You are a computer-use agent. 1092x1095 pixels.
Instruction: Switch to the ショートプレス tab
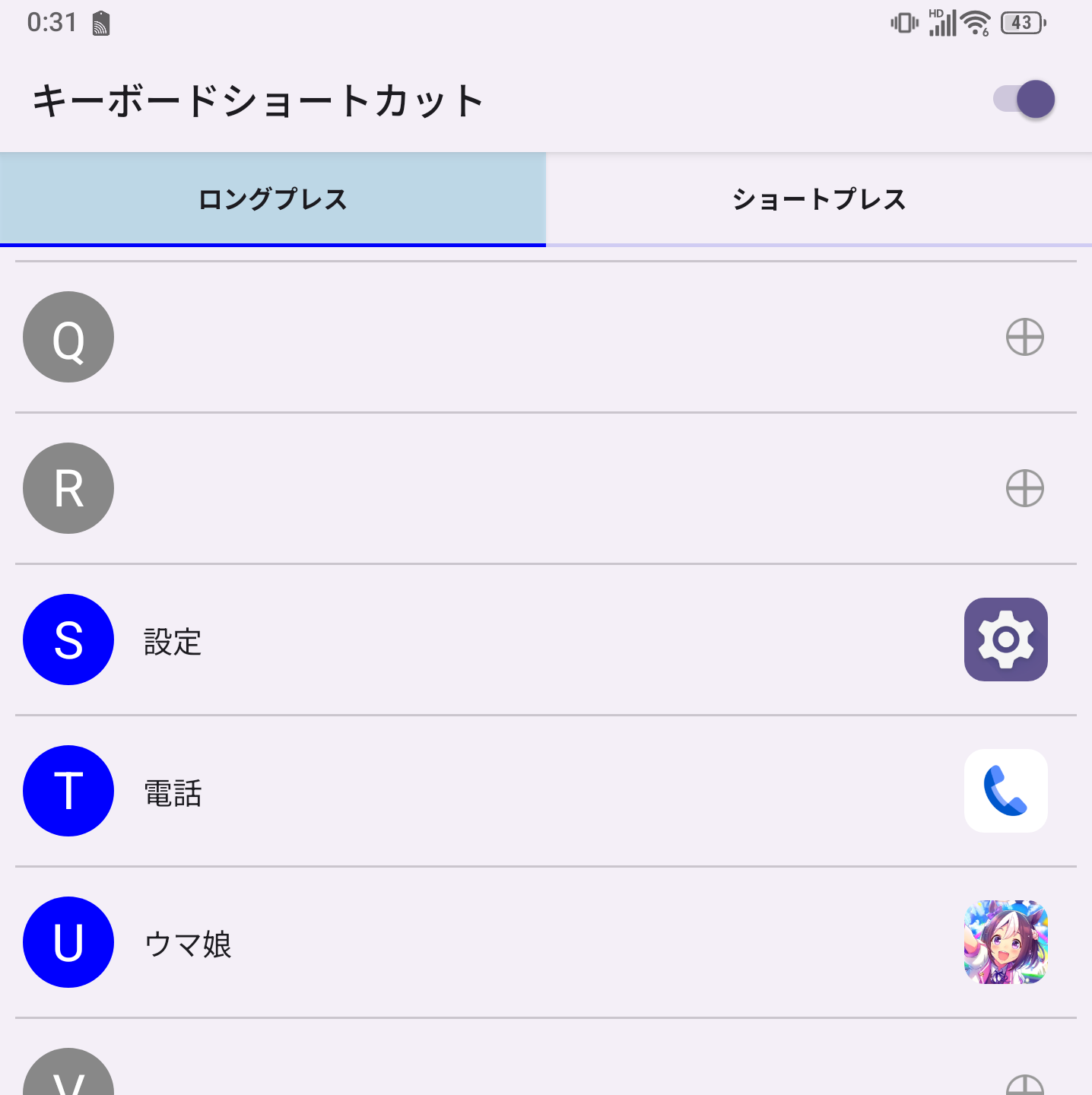tap(818, 199)
